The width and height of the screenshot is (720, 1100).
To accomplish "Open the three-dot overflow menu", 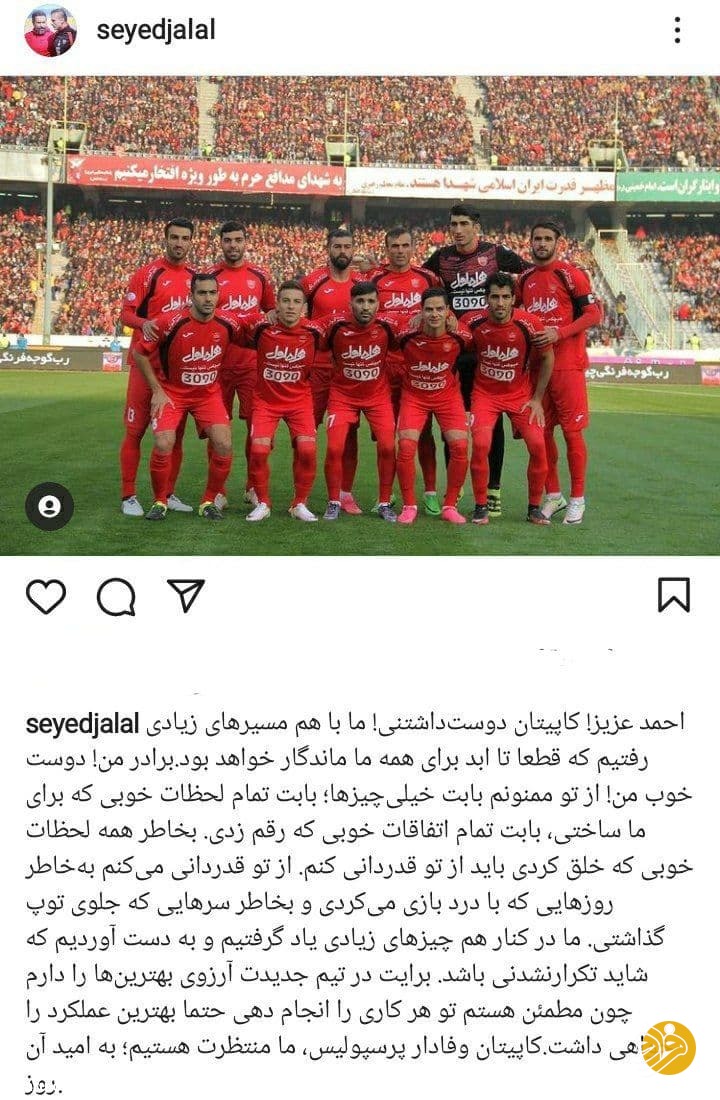I will tap(677, 30).
